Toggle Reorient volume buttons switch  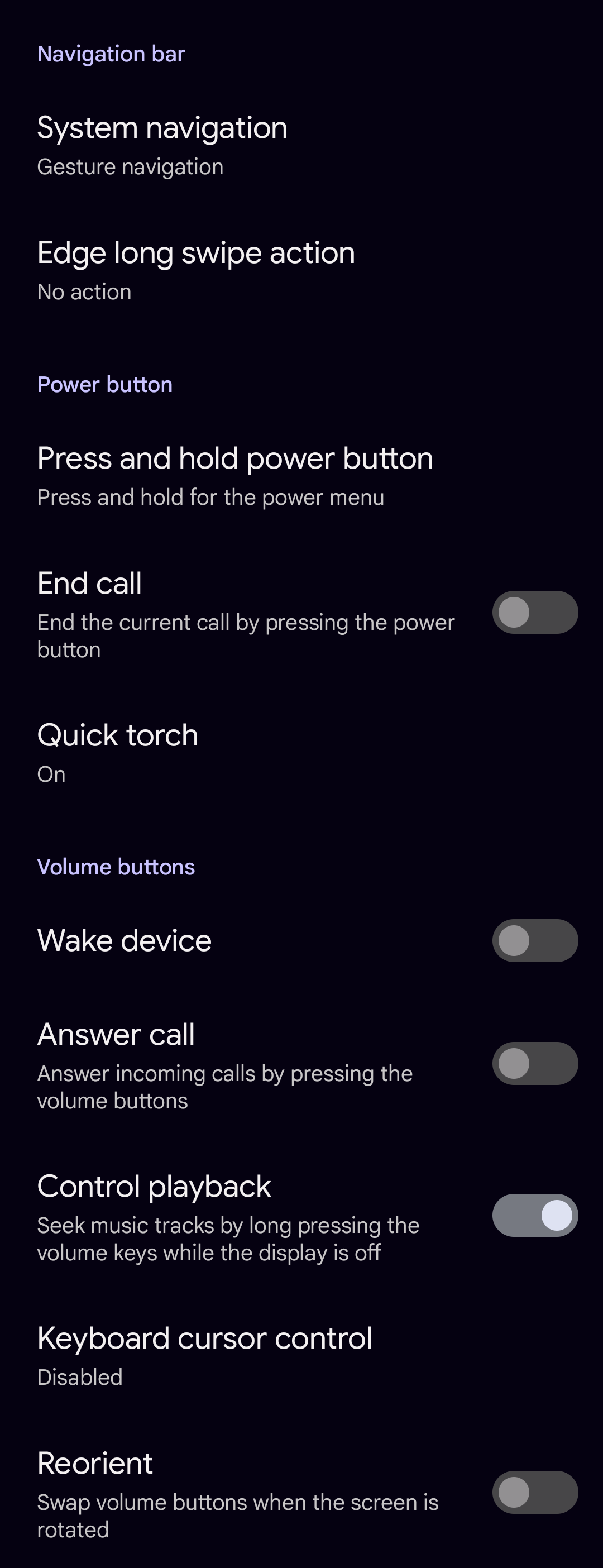(x=534, y=1492)
